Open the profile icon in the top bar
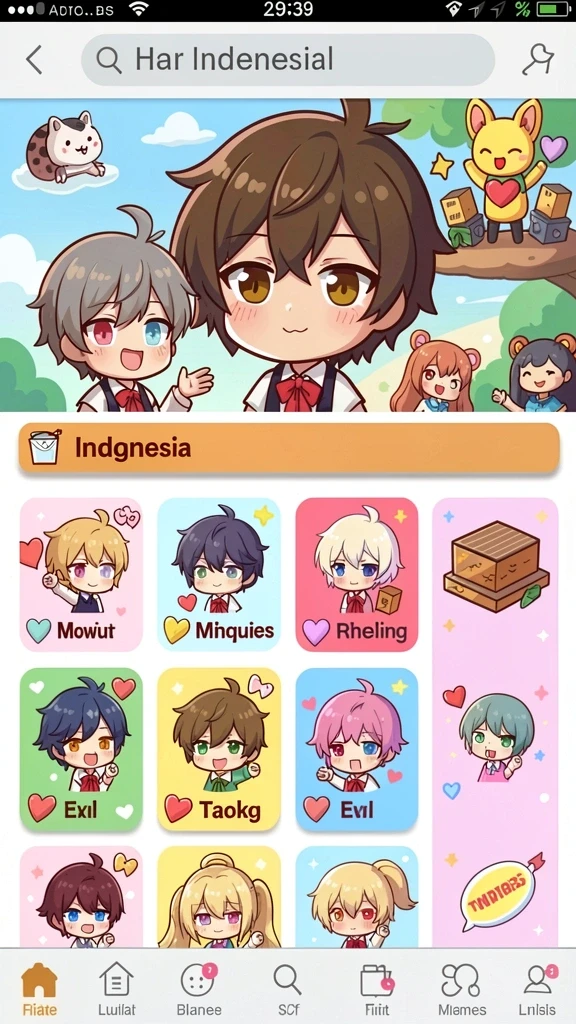The height and width of the screenshot is (1024, 576). point(538,60)
